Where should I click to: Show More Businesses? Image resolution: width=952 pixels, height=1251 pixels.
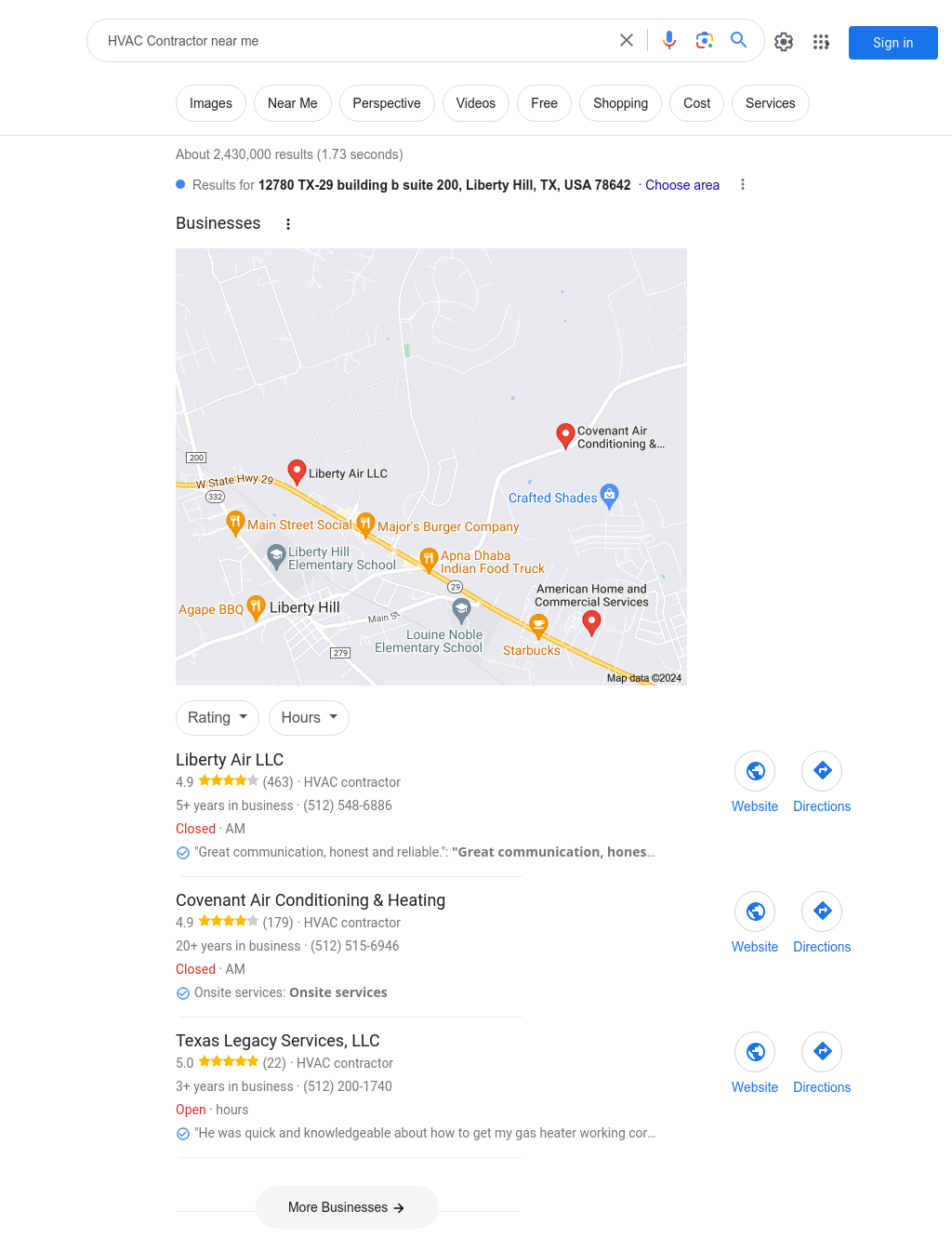[346, 1207]
